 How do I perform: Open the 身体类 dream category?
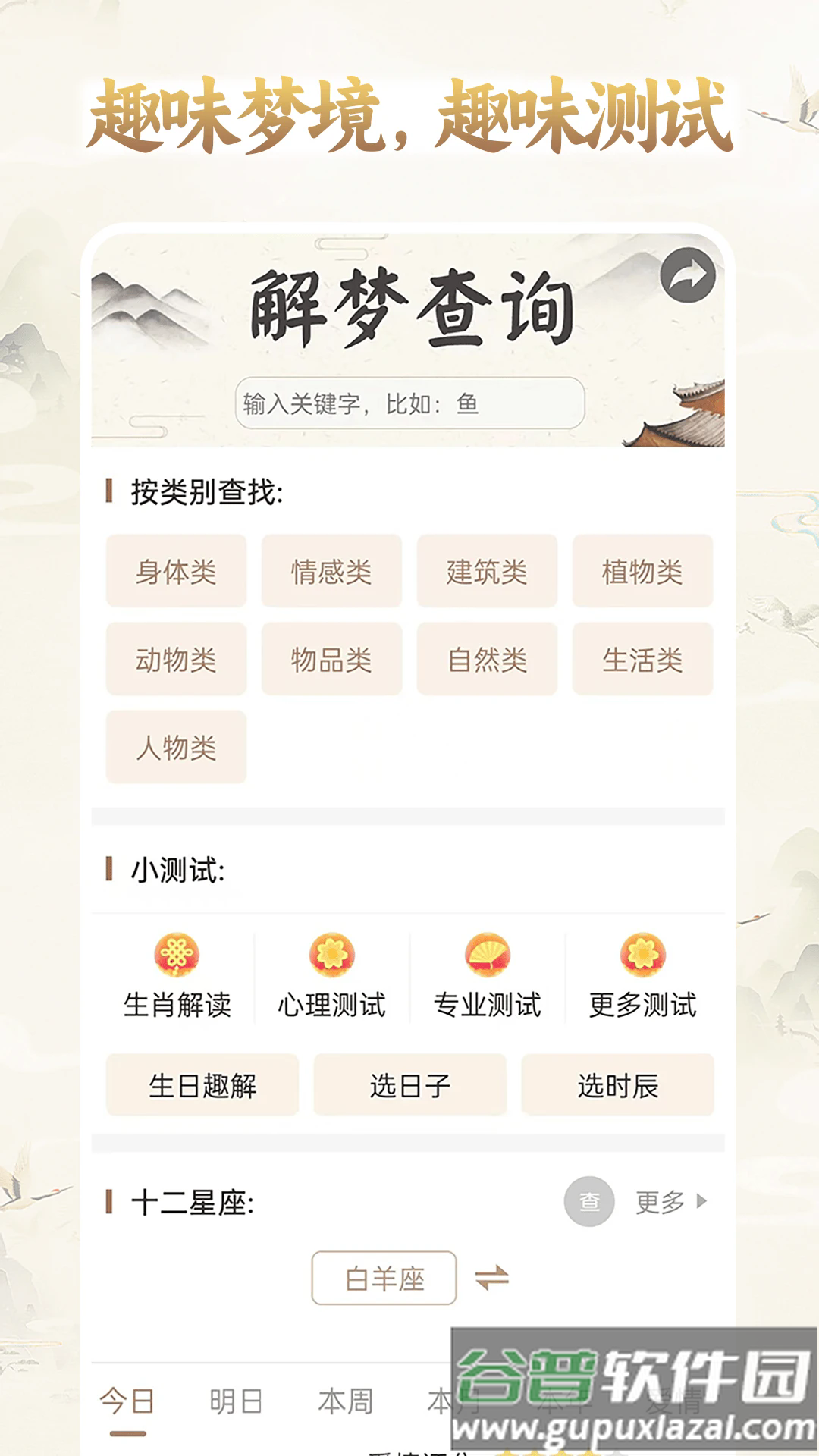[176, 573]
